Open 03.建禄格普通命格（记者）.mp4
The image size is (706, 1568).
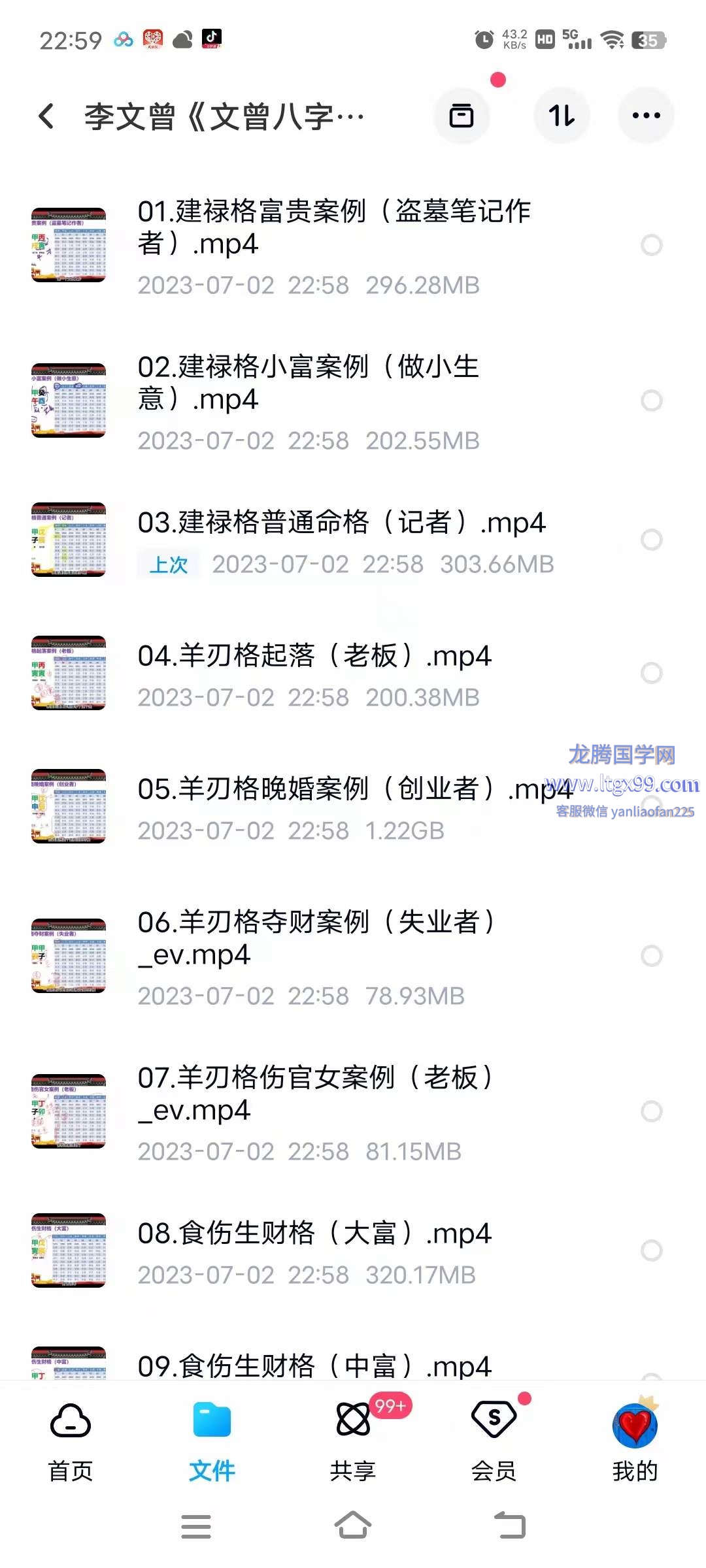coord(341,523)
